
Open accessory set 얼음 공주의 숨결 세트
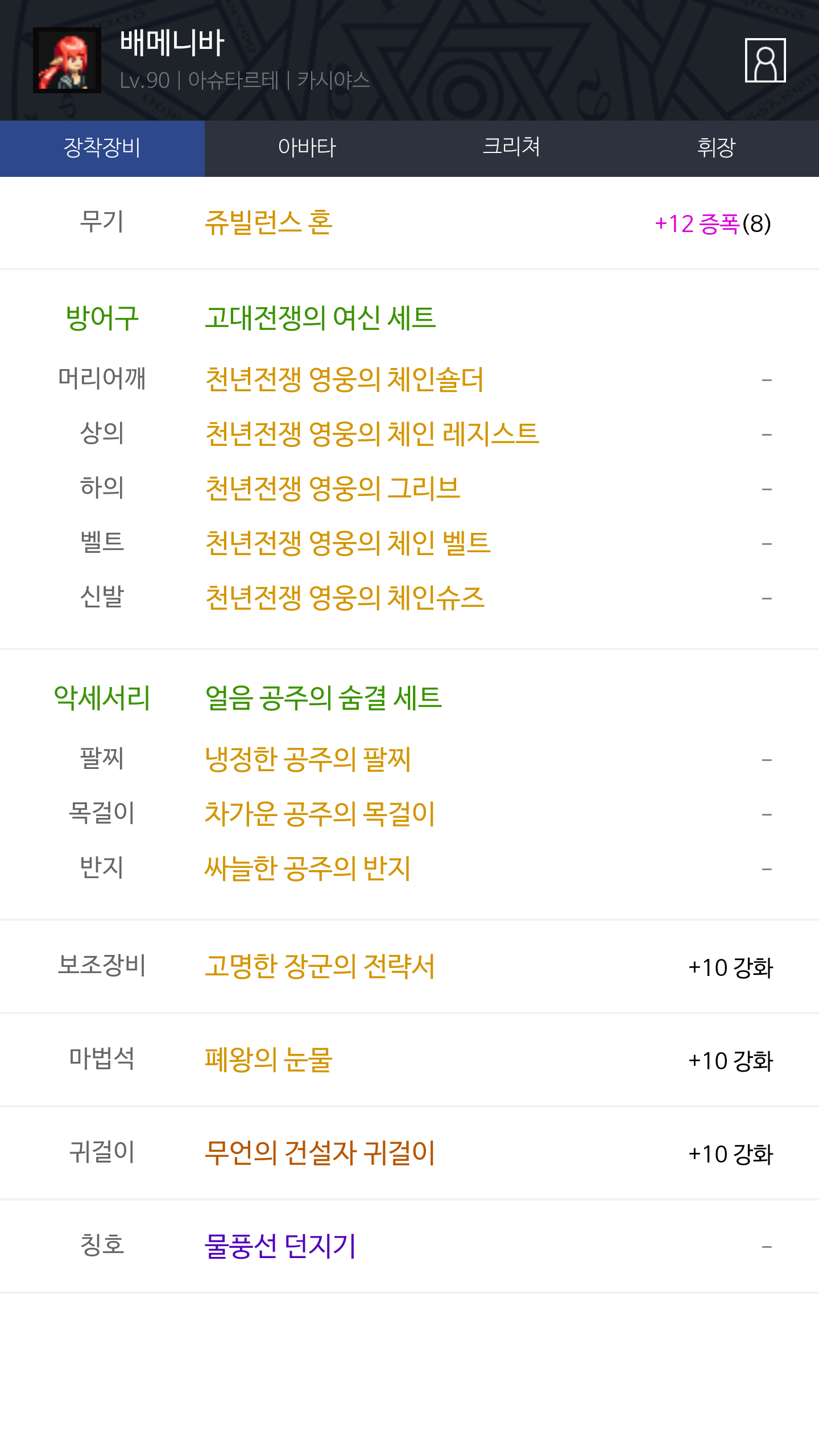pos(323,698)
